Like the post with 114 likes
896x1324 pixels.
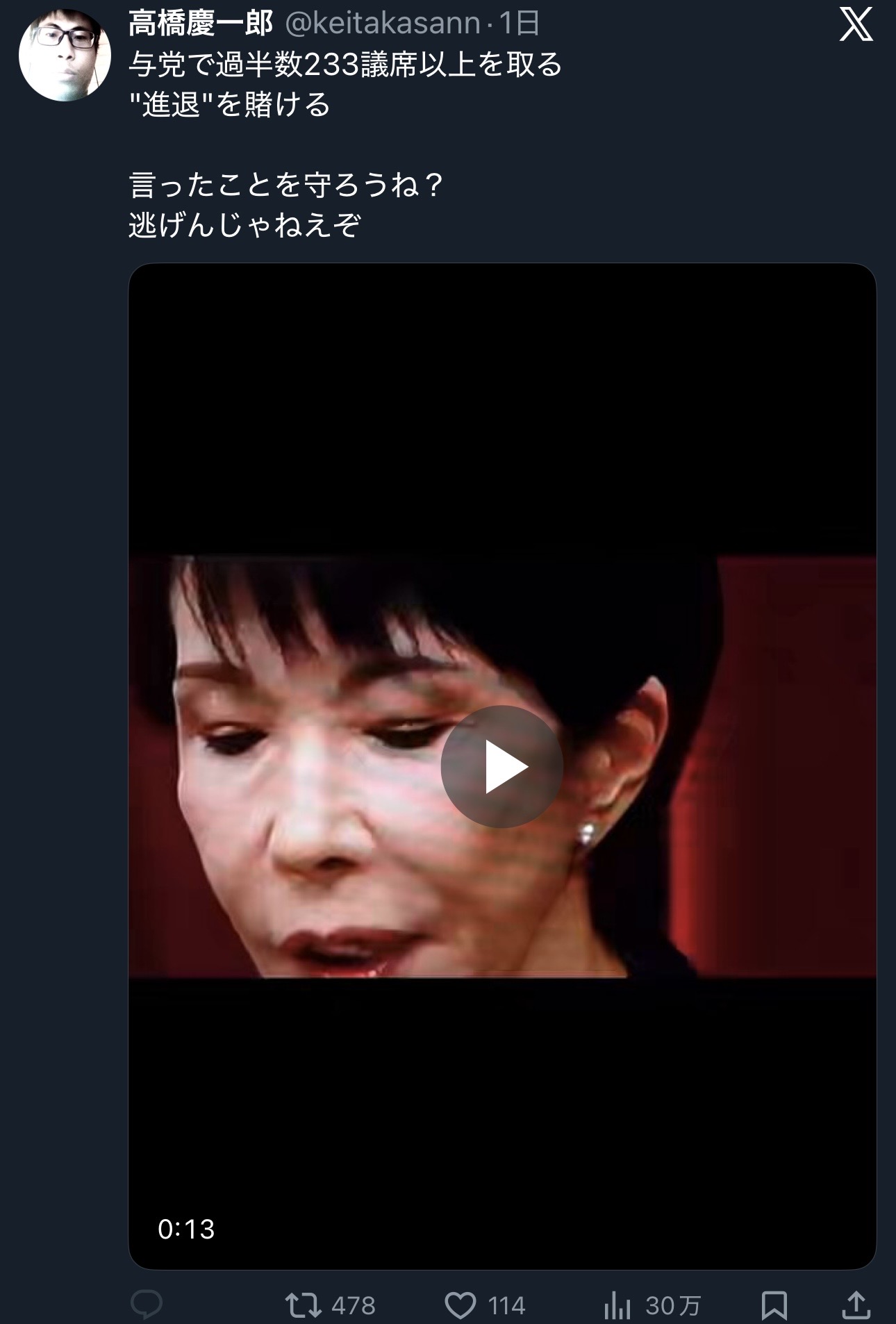(484, 1305)
